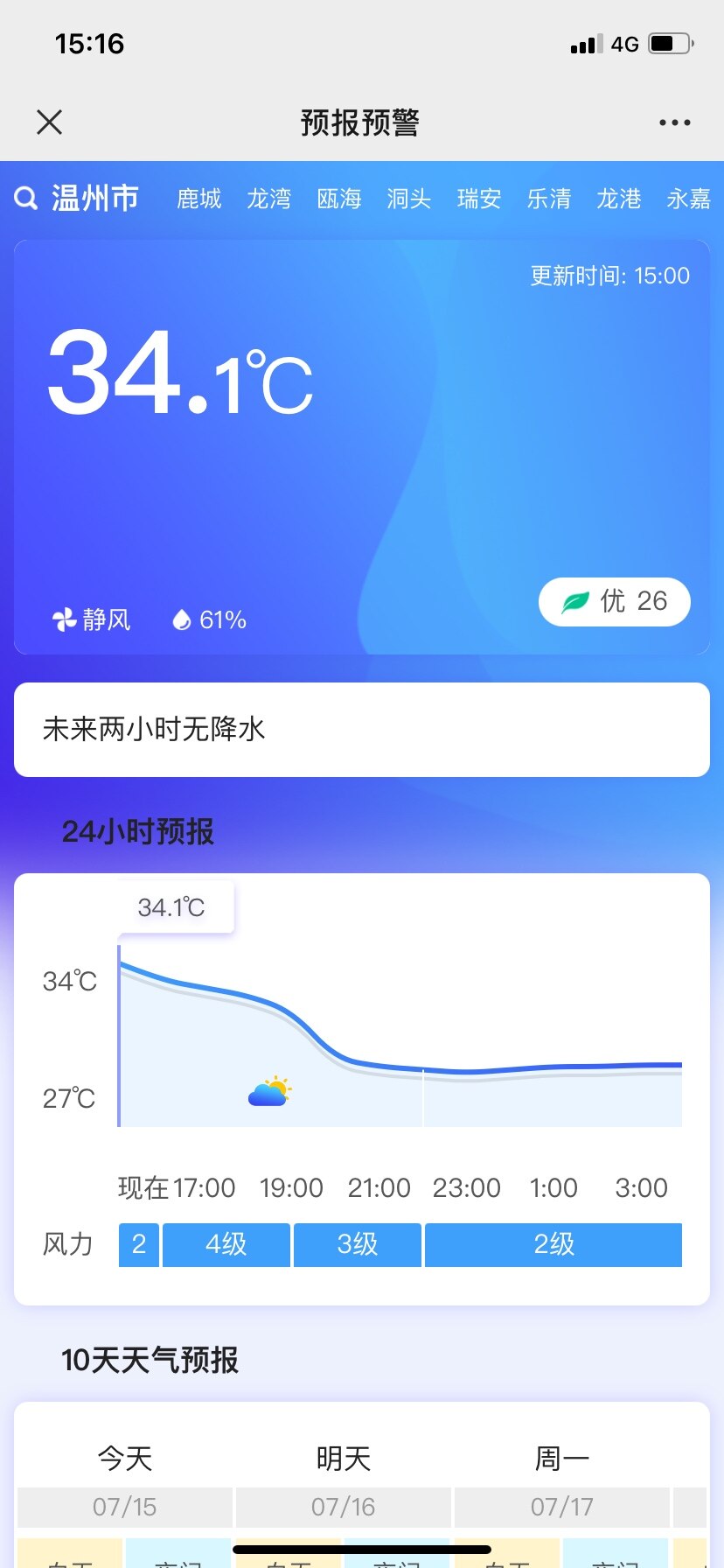Screen dimensions: 724x1568
Task: View weather for 永嘉
Action: [x=688, y=199]
